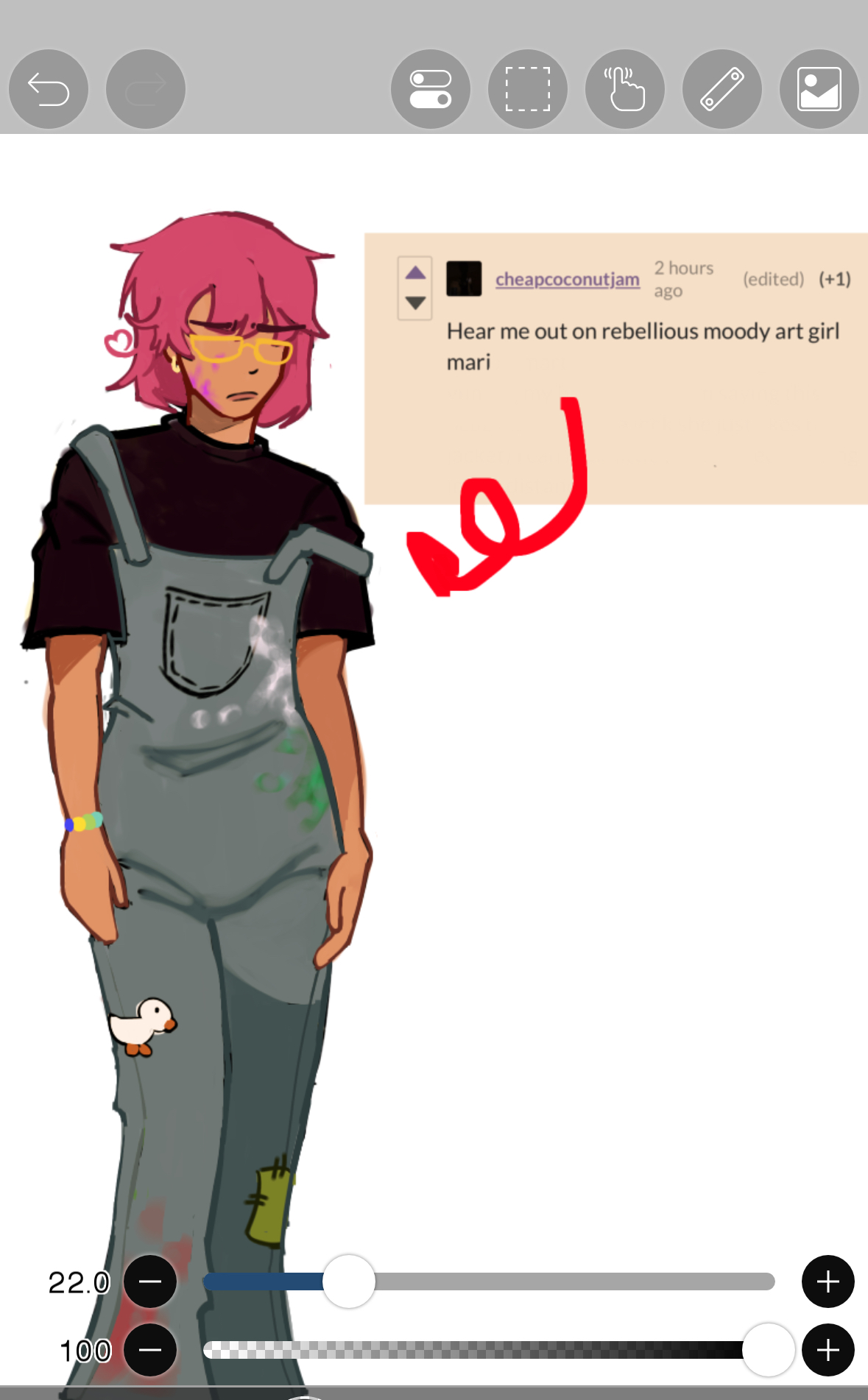868x1400 pixels.
Task: Tap the redo arrow button
Action: pyautogui.click(x=146, y=89)
